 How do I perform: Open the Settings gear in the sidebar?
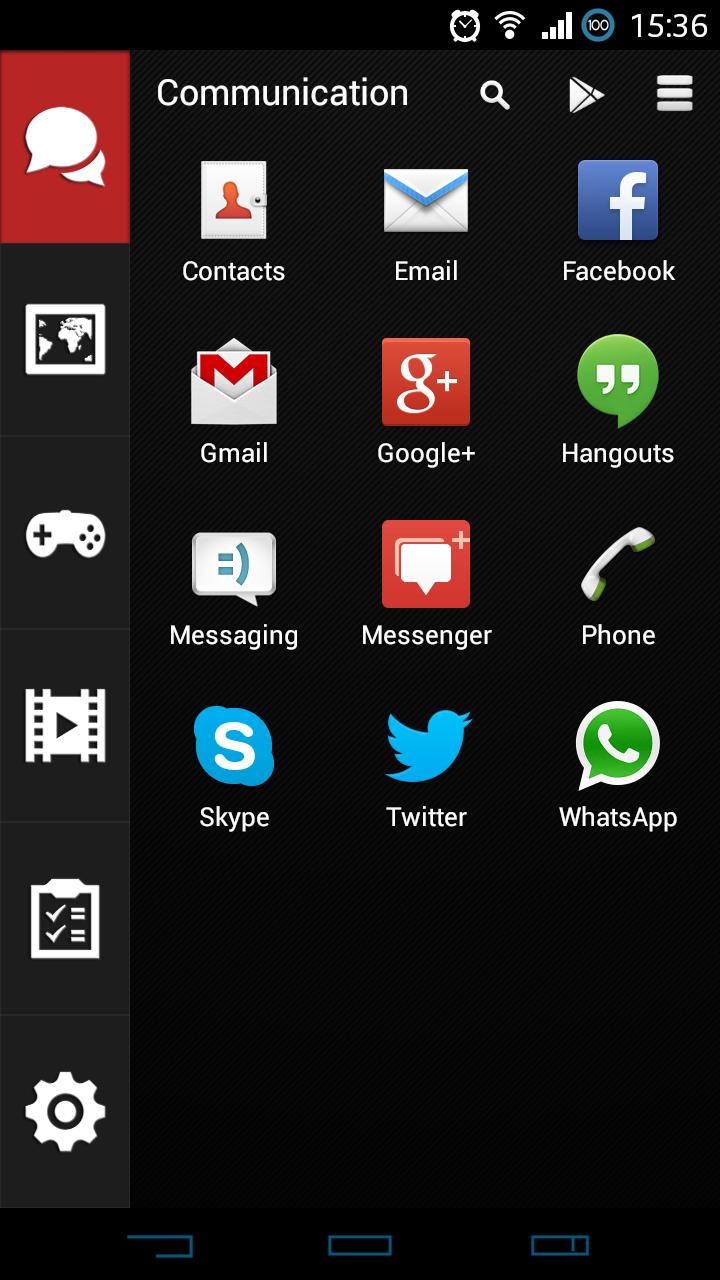(65, 1110)
